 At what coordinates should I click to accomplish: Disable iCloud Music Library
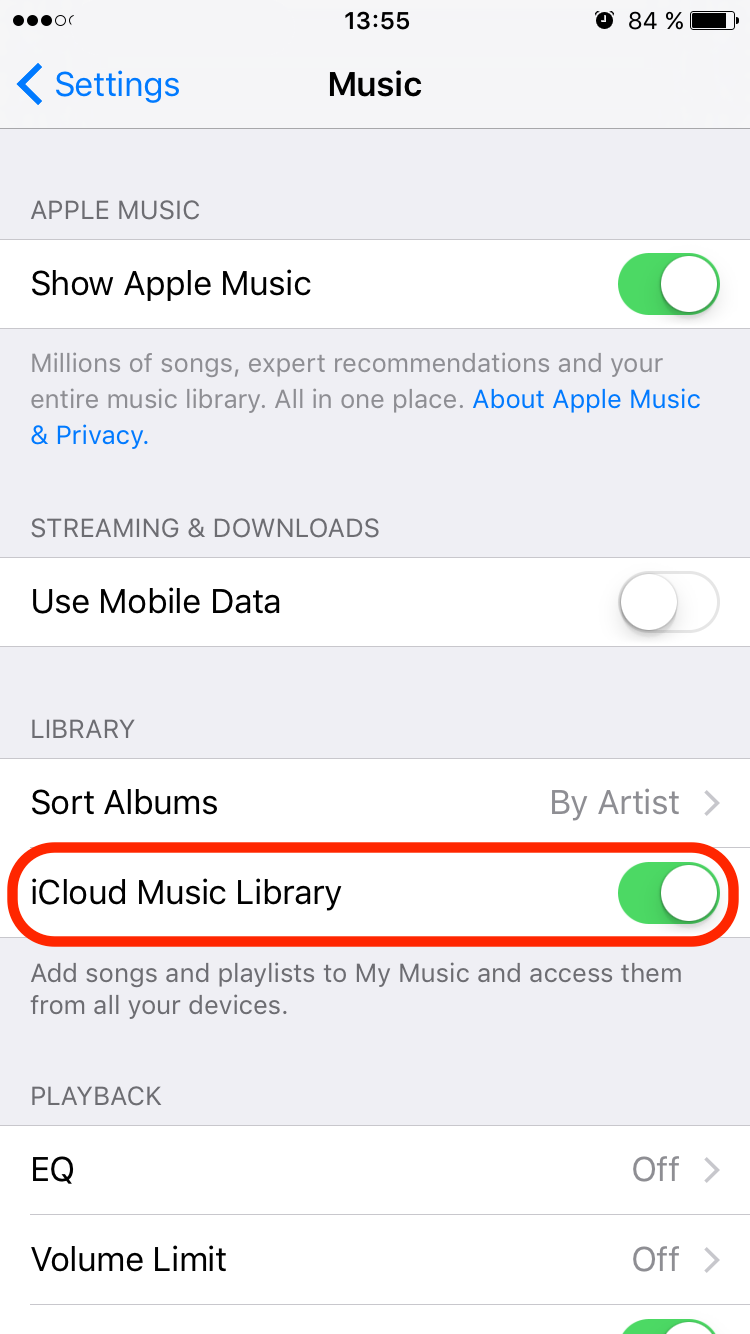pos(668,893)
